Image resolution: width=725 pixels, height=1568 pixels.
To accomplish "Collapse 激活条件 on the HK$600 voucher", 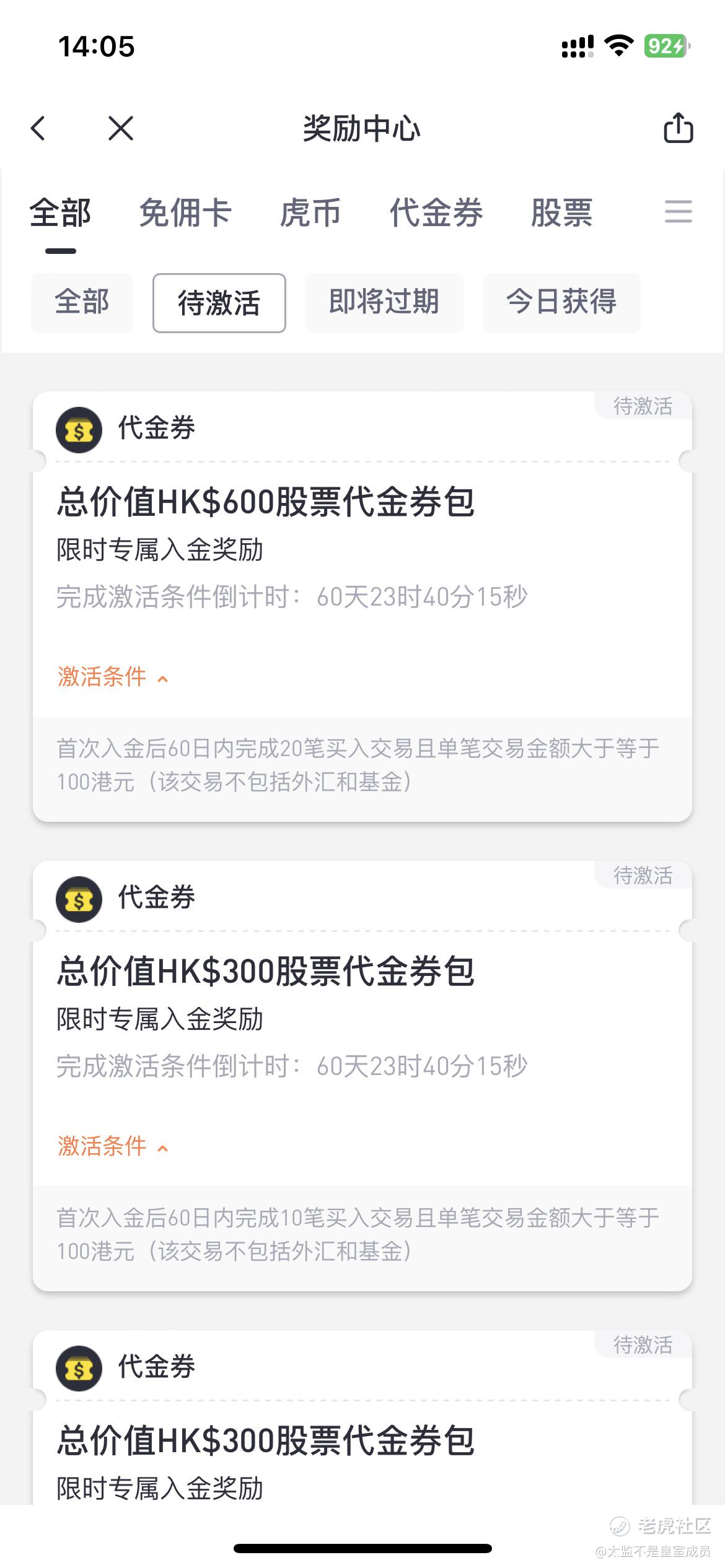I will pos(113,677).
